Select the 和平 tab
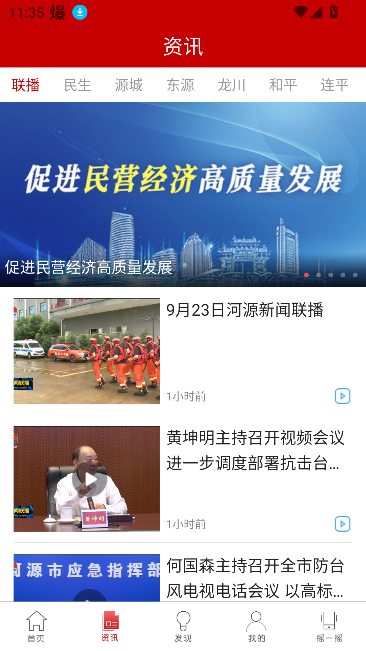 pos(283,85)
